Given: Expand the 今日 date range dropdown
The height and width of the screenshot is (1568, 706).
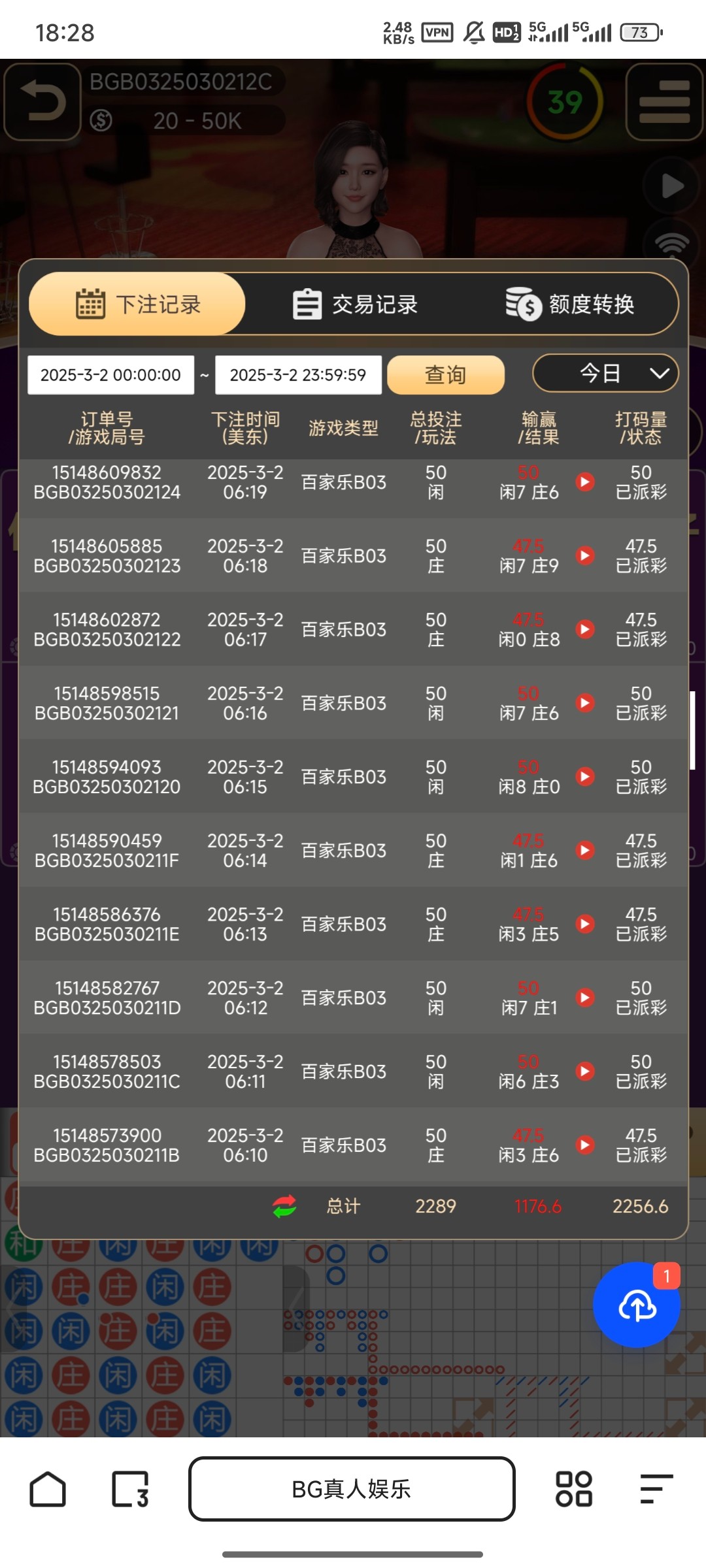Looking at the screenshot, I should click(605, 374).
